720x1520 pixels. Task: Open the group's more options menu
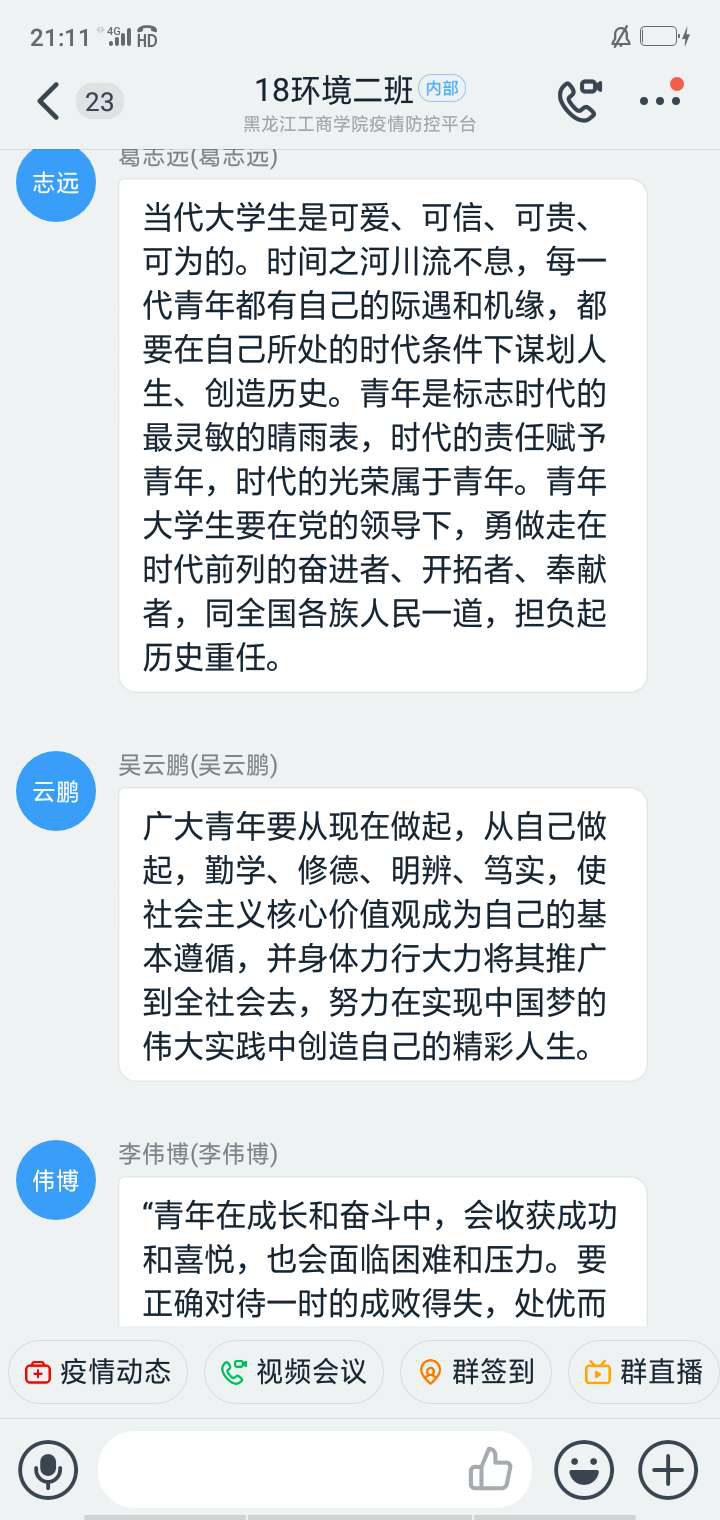click(x=660, y=98)
